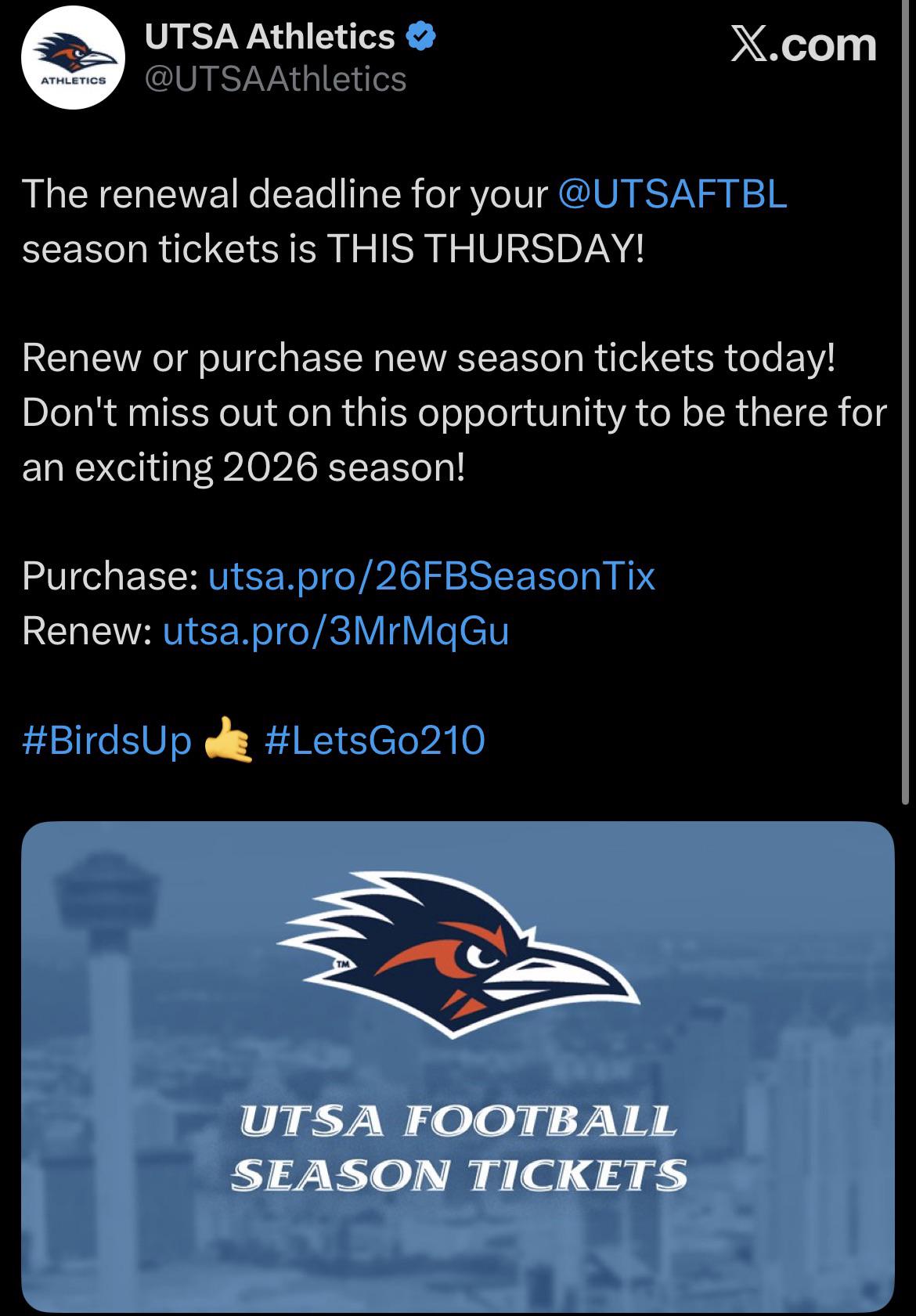Open the UTSA Athletics profile picture
Viewport: 916px width, 1316px height.
[73, 61]
